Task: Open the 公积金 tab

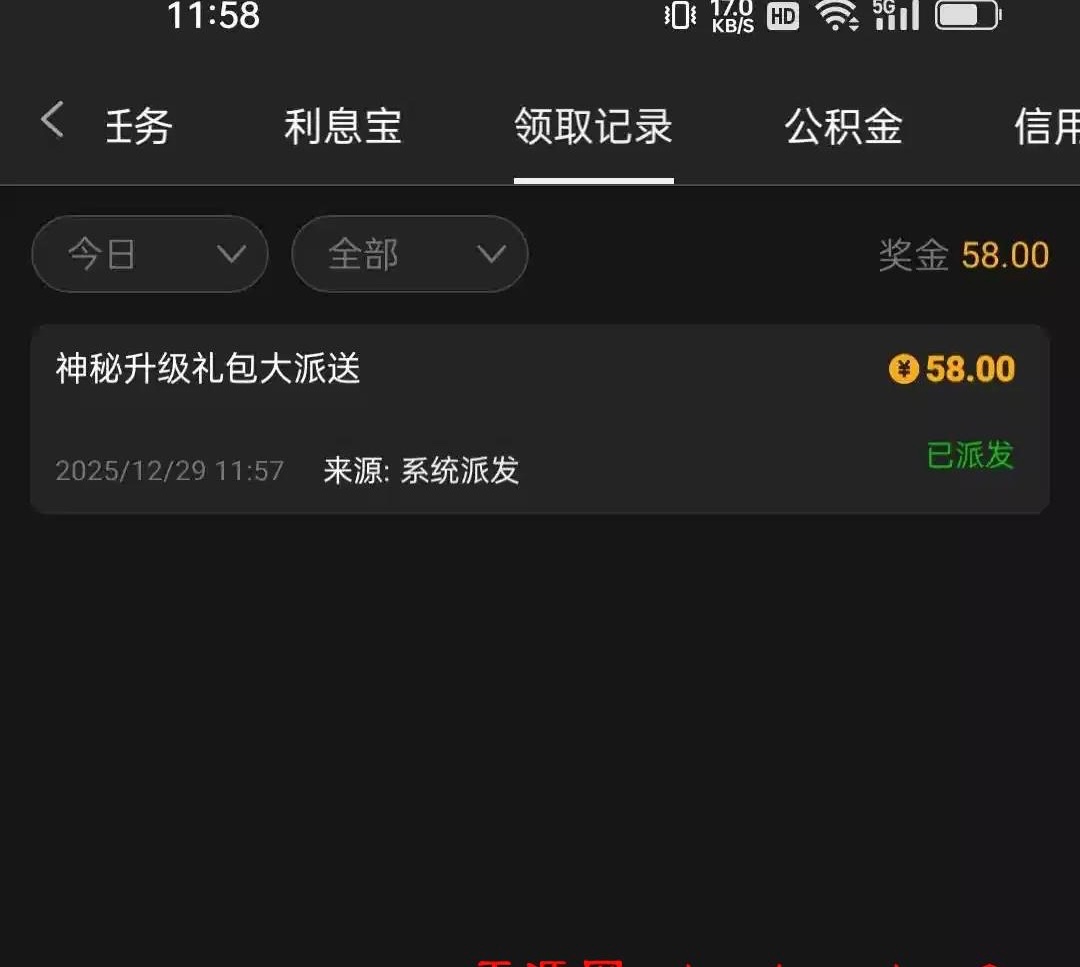Action: (x=844, y=127)
